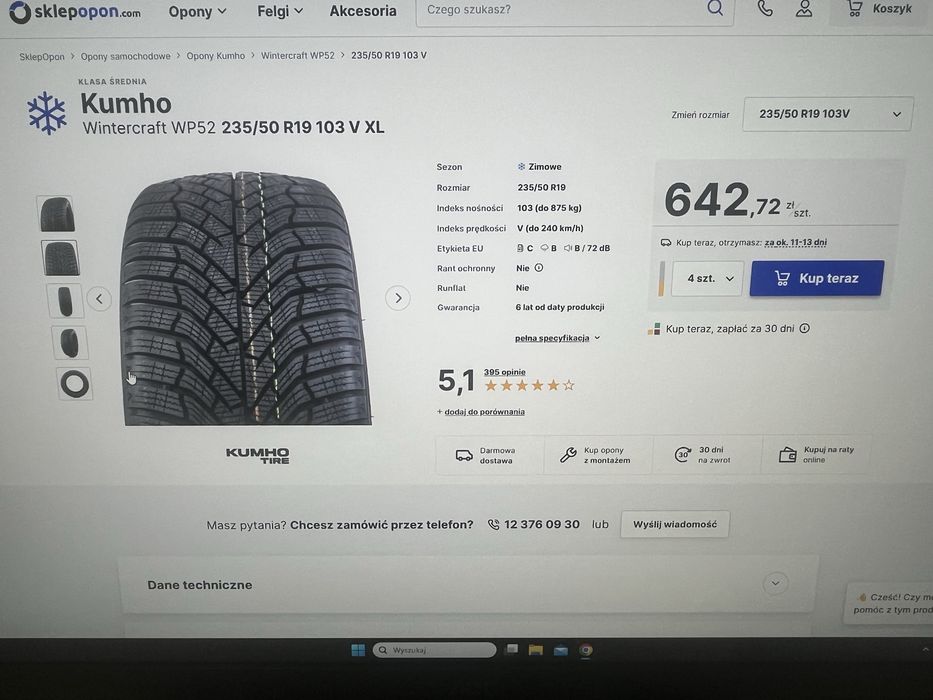Change quantity using the 4 szt. dropdown
The width and height of the screenshot is (933, 700).
pyautogui.click(x=709, y=278)
